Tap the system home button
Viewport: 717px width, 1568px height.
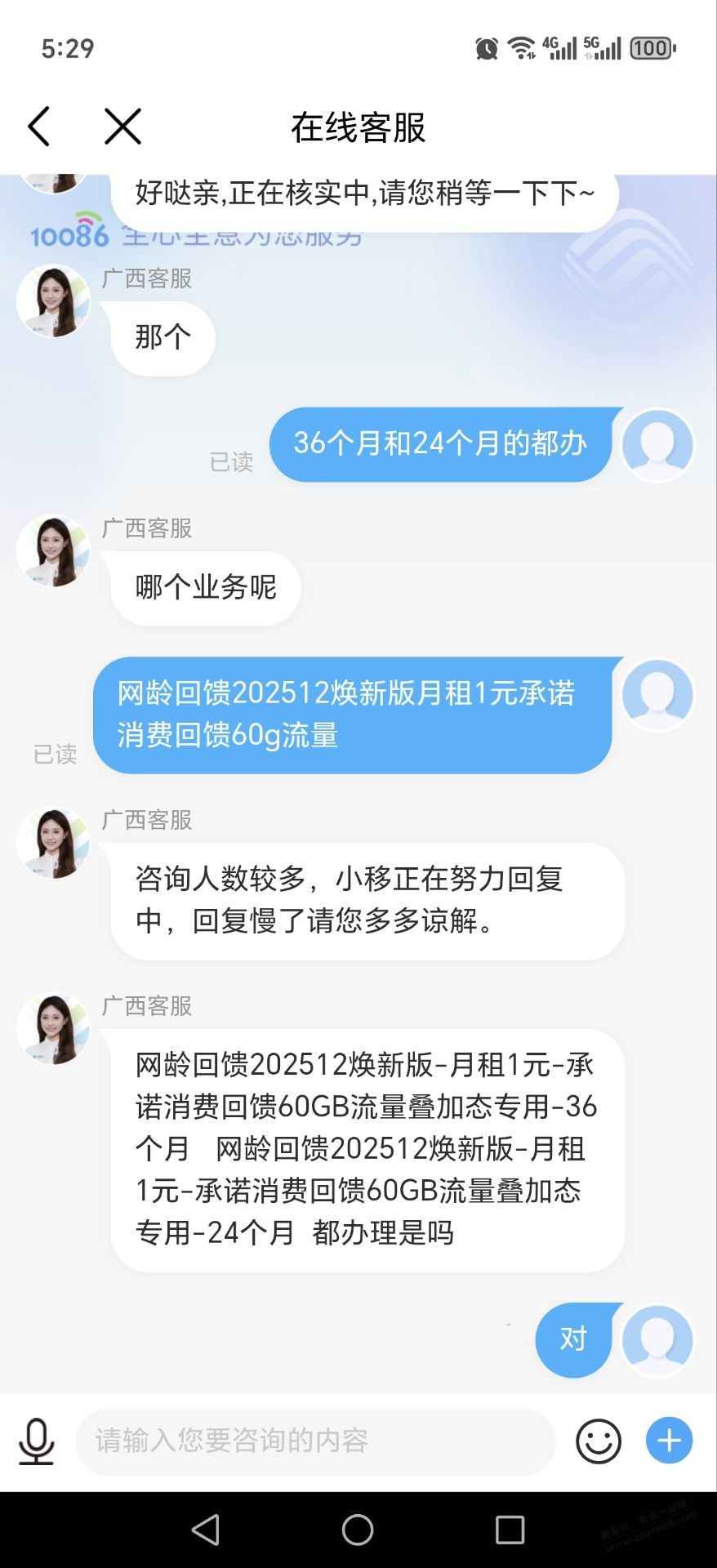[x=358, y=1529]
